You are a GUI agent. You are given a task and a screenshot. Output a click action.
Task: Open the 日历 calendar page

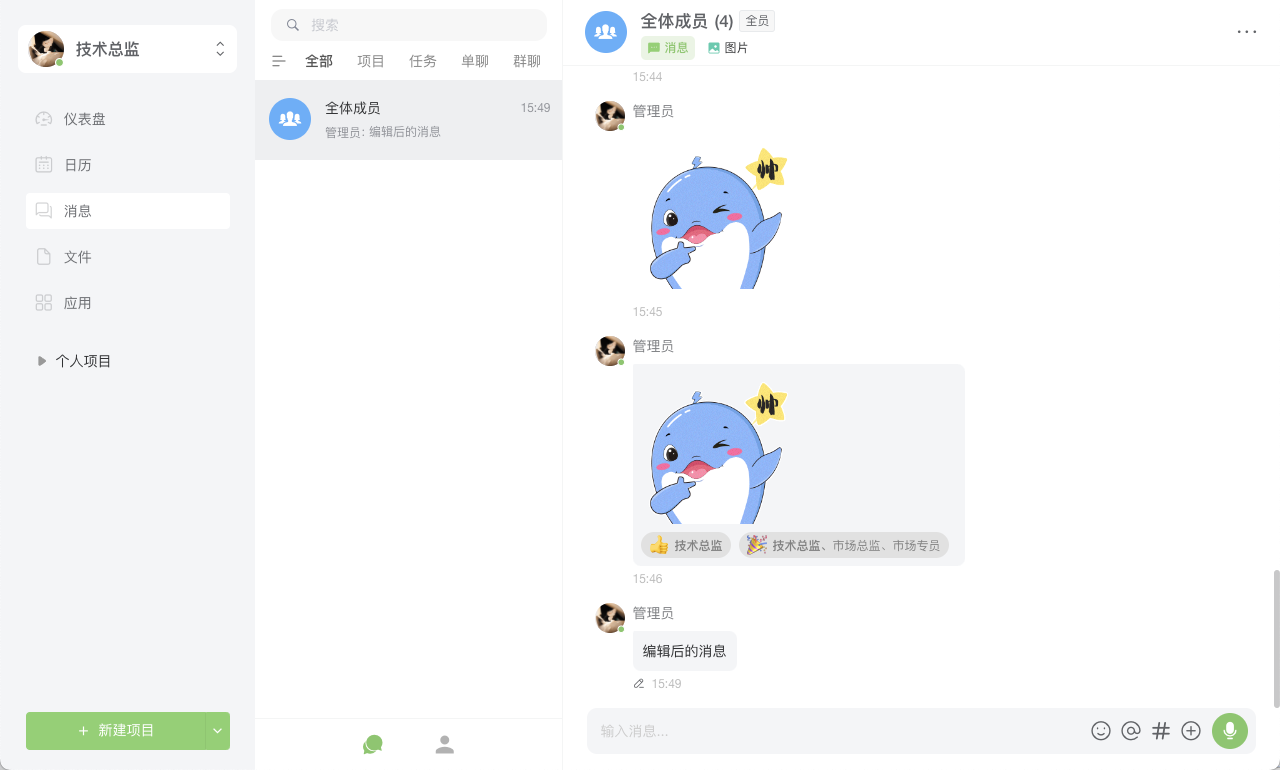pos(78,165)
